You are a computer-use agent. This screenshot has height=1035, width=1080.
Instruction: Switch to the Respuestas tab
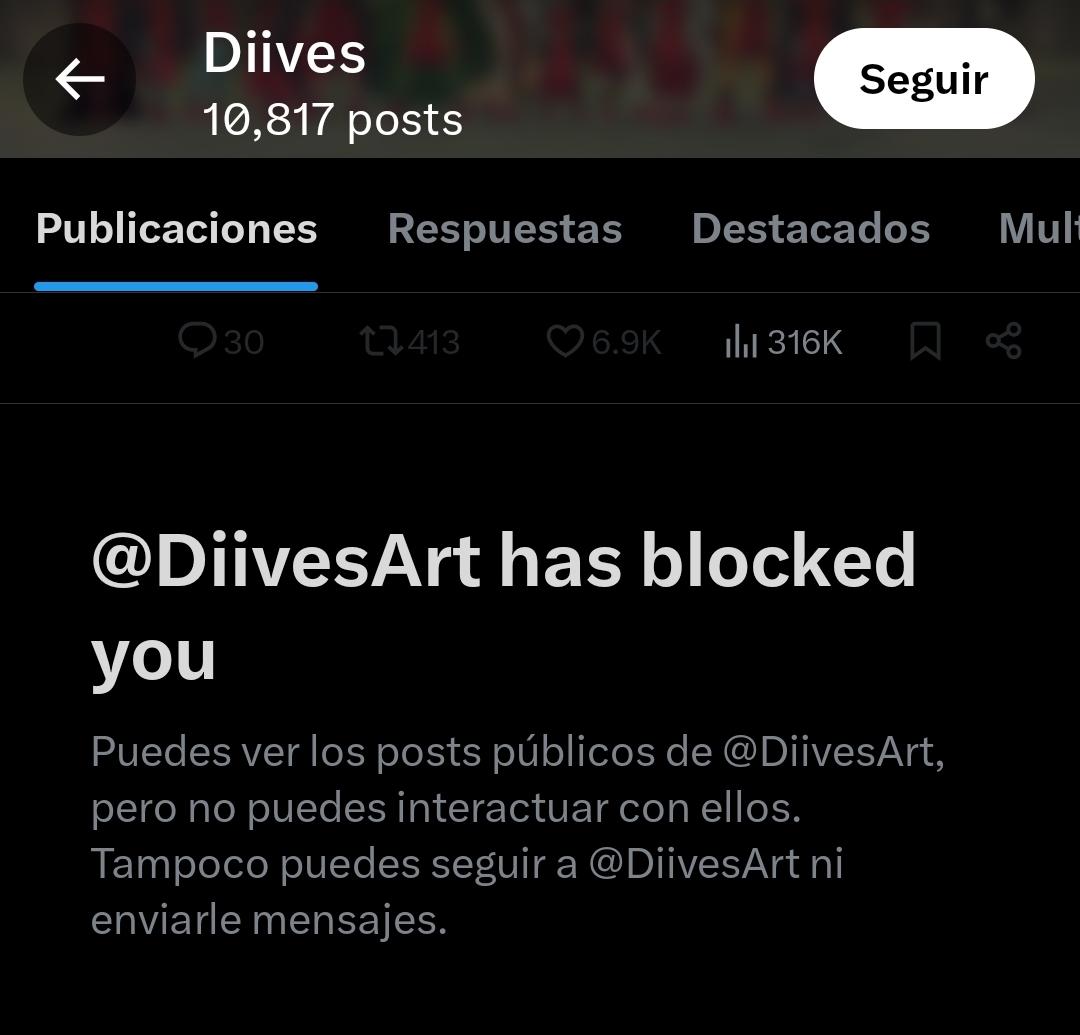point(504,229)
